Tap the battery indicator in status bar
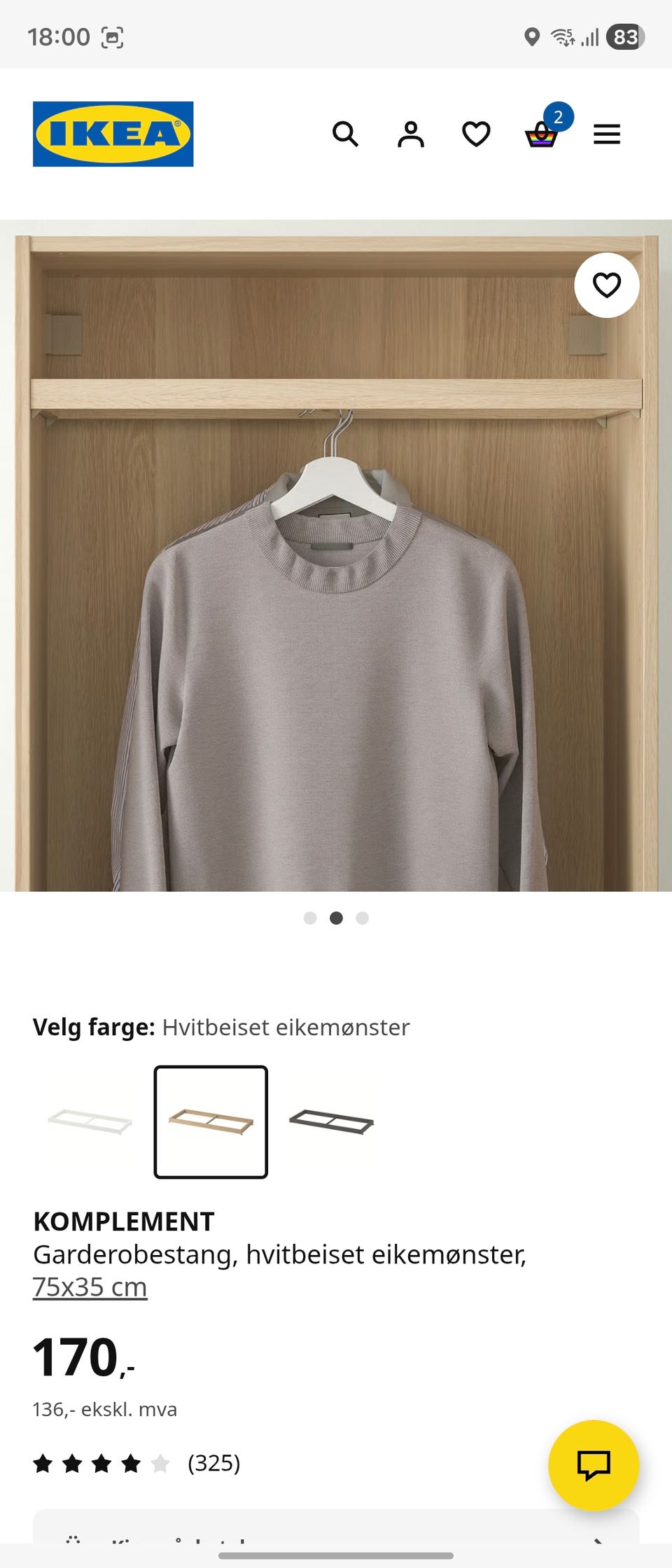 pyautogui.click(x=625, y=37)
